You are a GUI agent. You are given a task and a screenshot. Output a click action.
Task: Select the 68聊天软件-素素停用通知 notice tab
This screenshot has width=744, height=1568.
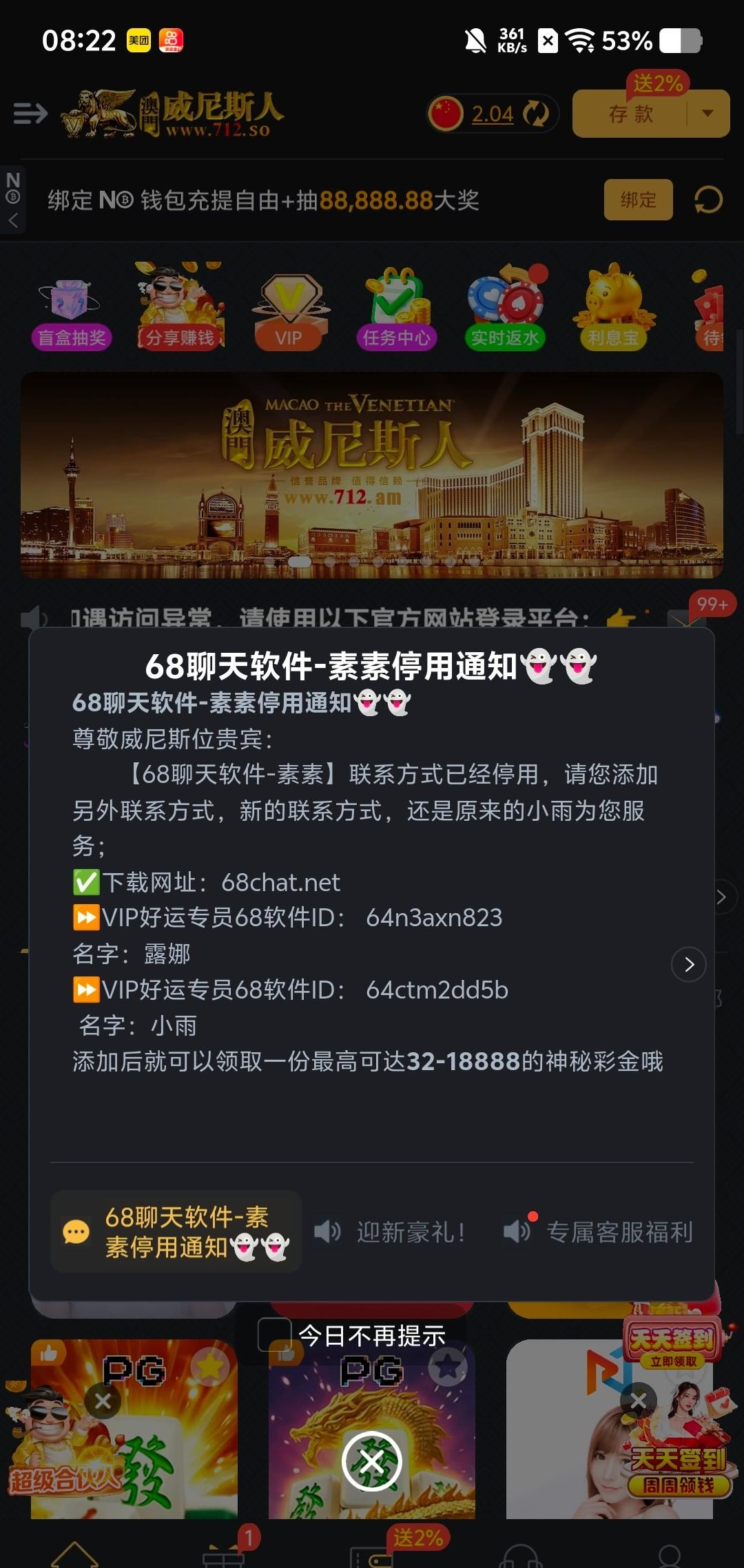click(x=176, y=1231)
